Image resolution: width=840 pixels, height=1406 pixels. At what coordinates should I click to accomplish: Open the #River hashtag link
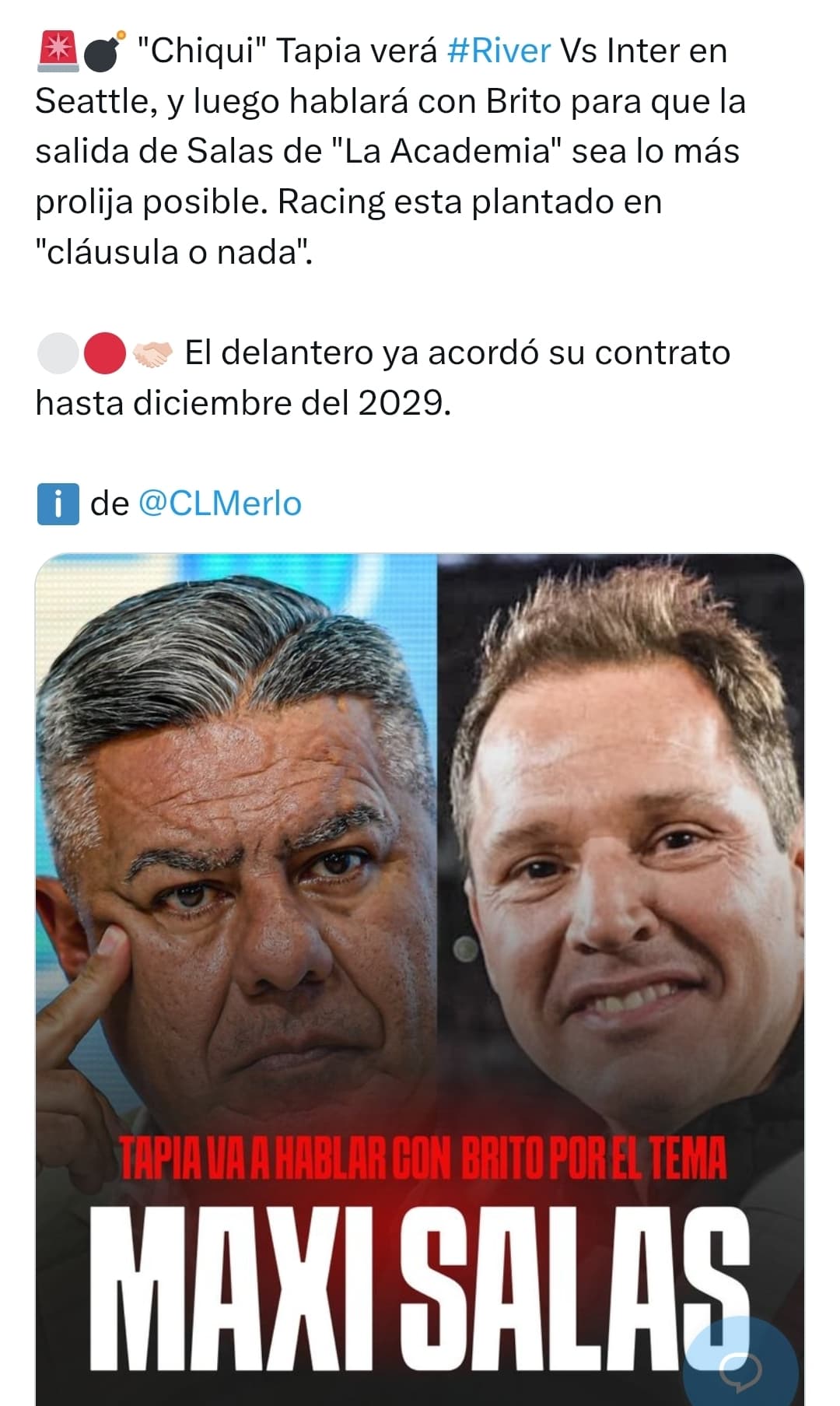point(499,51)
